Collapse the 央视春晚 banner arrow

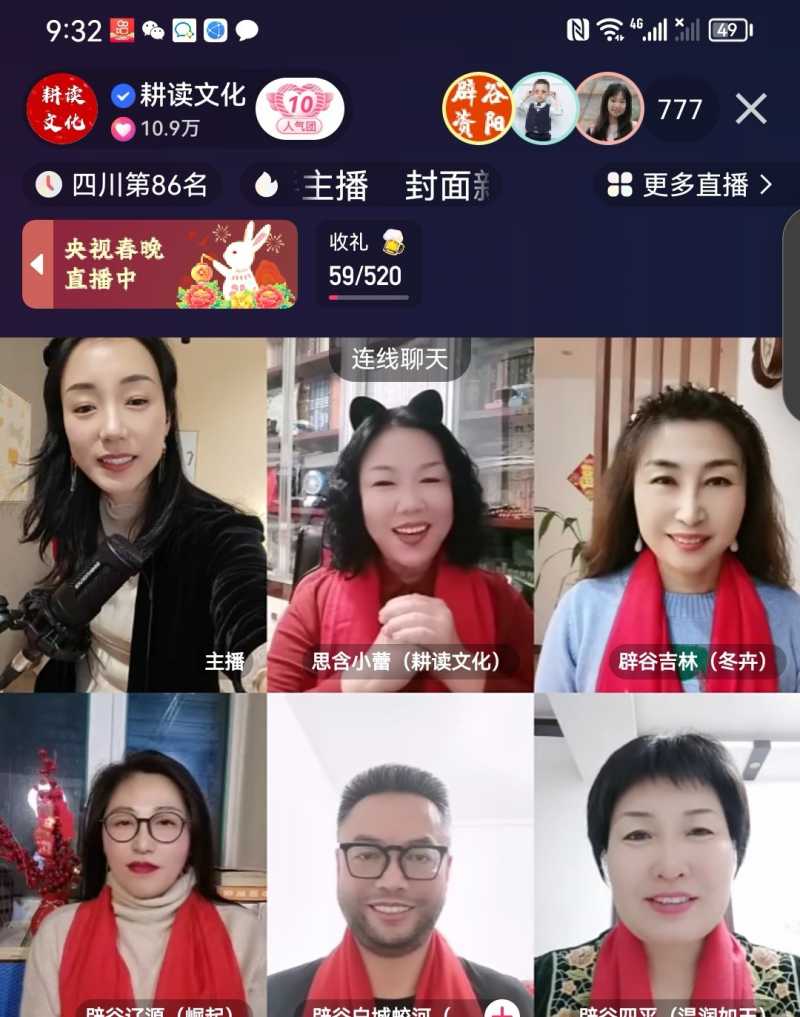tap(37, 265)
